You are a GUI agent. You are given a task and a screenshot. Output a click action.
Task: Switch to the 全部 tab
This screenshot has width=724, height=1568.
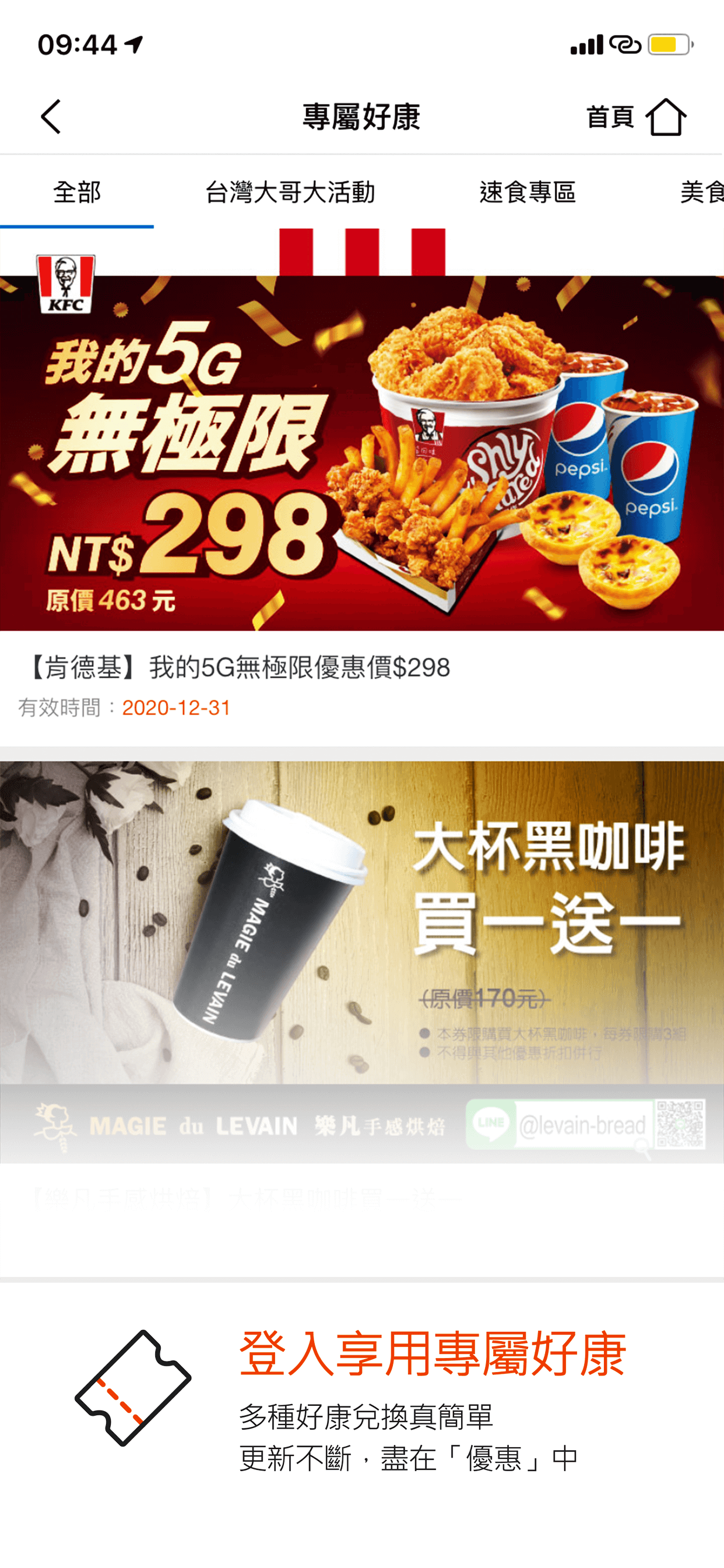tap(77, 192)
